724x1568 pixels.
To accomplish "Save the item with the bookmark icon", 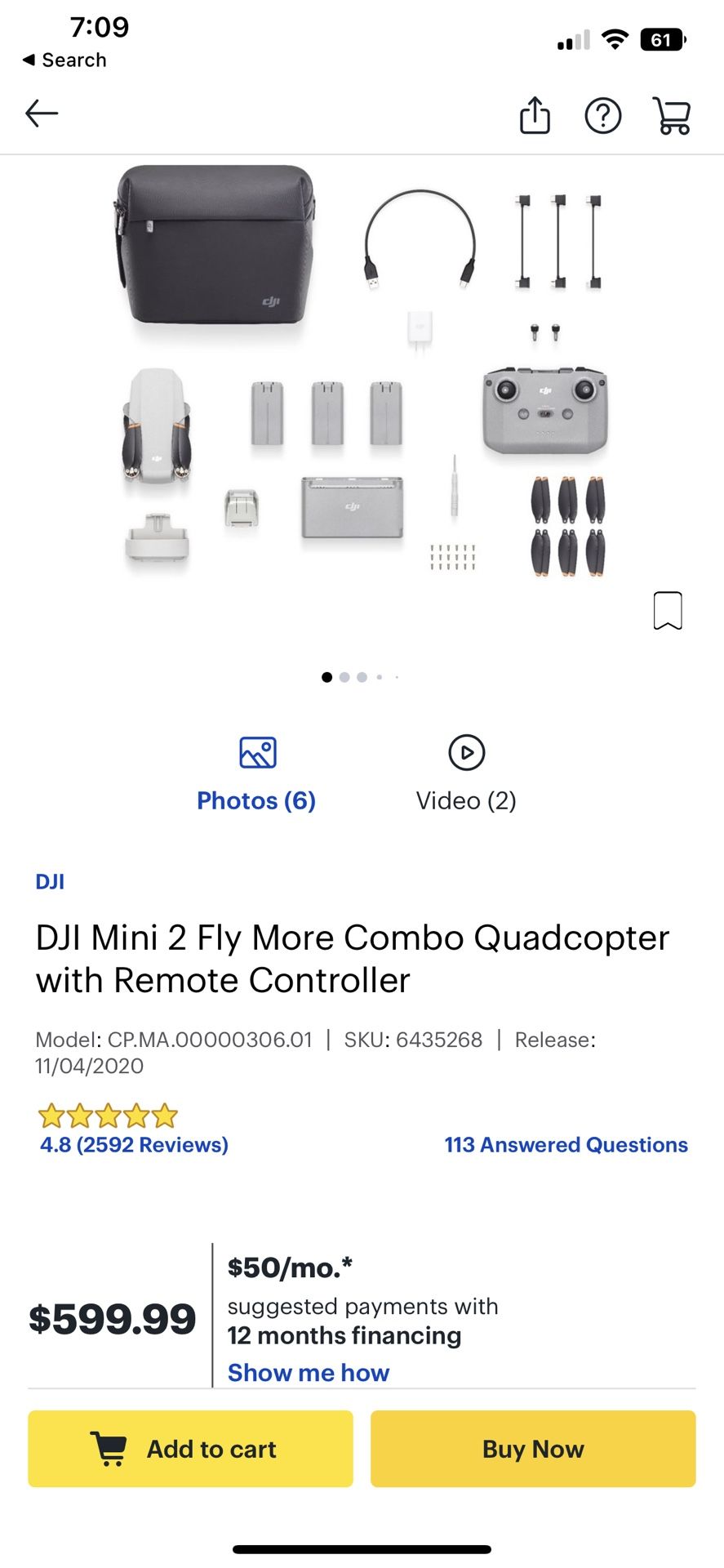I will [668, 610].
